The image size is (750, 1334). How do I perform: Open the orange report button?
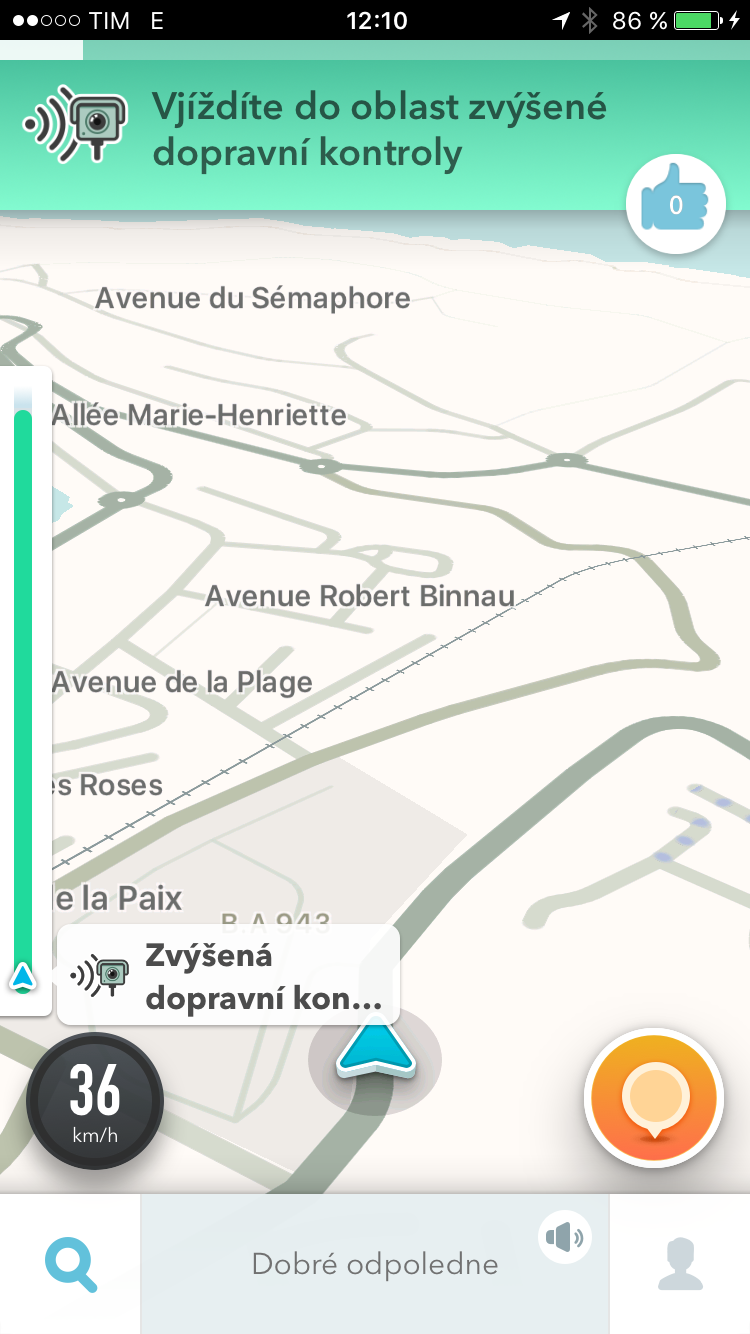[x=653, y=1097]
